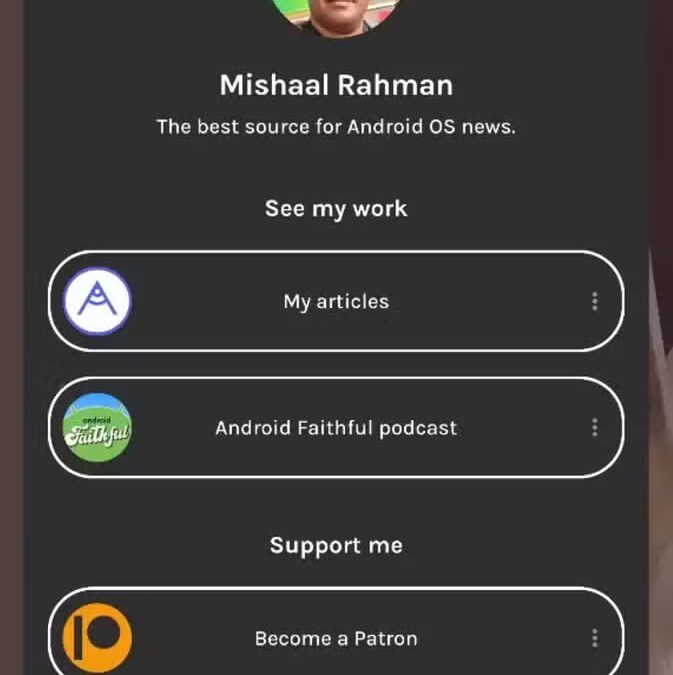673x675 pixels.
Task: Show more options for Android Faithful podcast
Action: click(595, 428)
